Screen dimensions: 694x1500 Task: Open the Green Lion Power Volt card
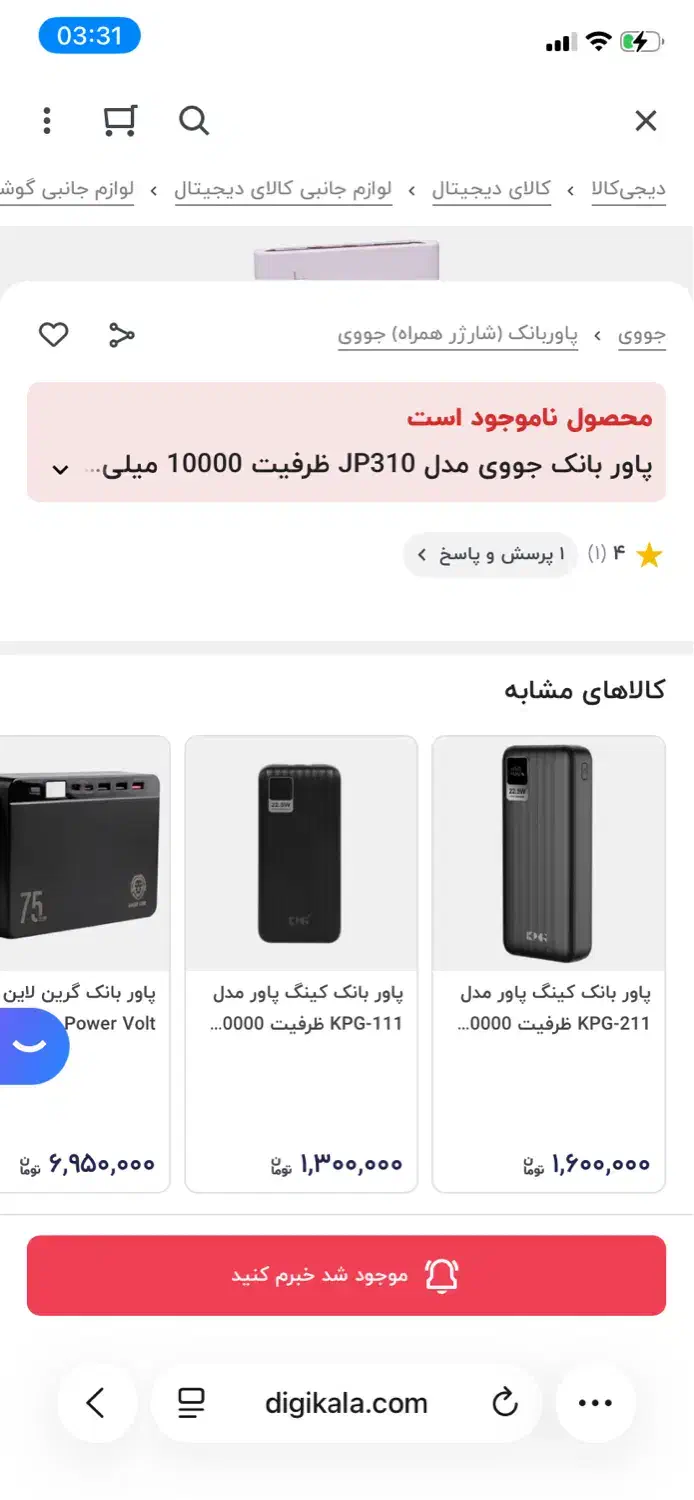[85, 964]
